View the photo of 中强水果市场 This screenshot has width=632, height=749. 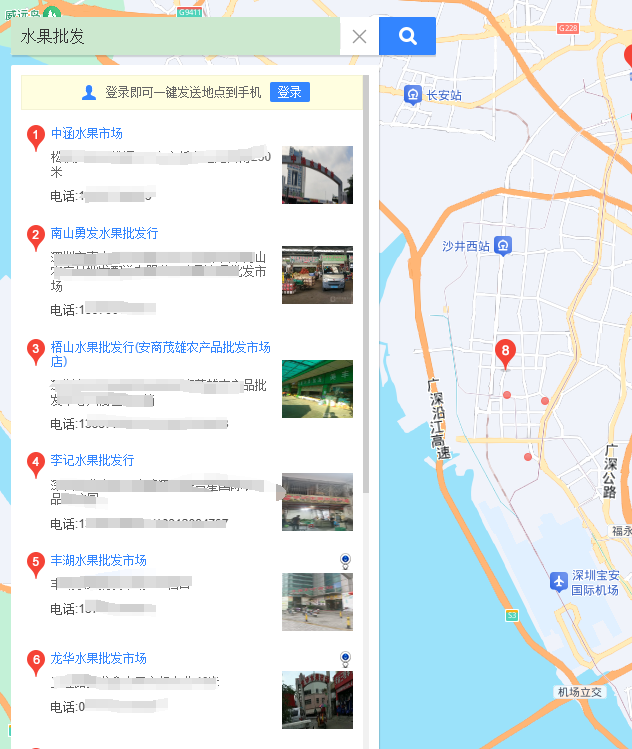coord(317,175)
